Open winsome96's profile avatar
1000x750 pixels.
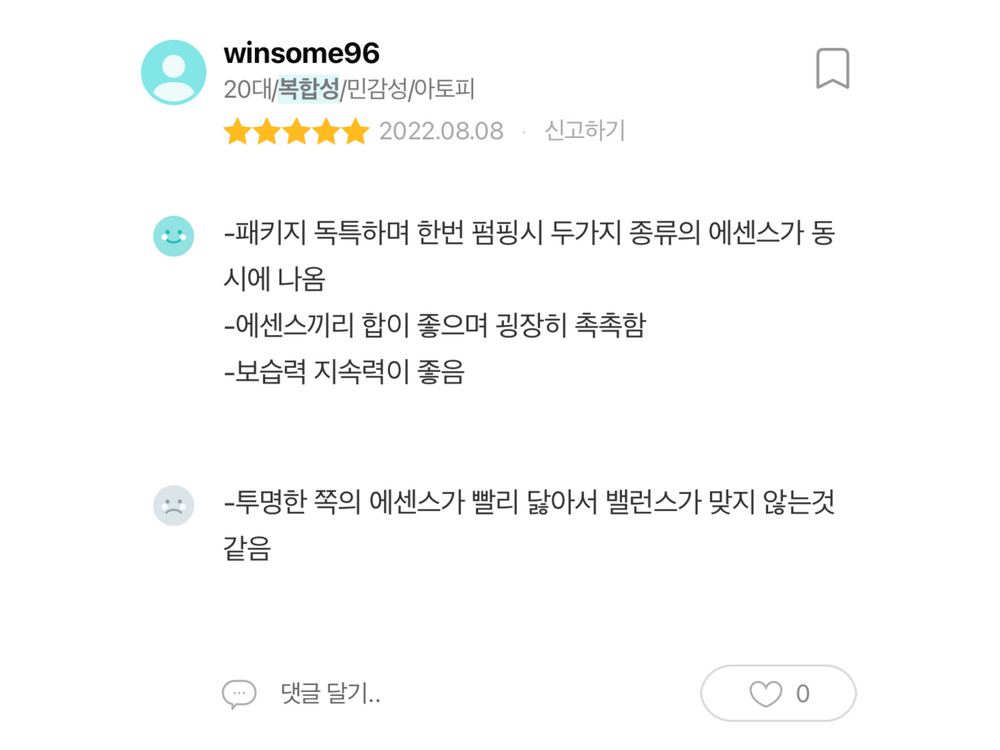tap(174, 73)
